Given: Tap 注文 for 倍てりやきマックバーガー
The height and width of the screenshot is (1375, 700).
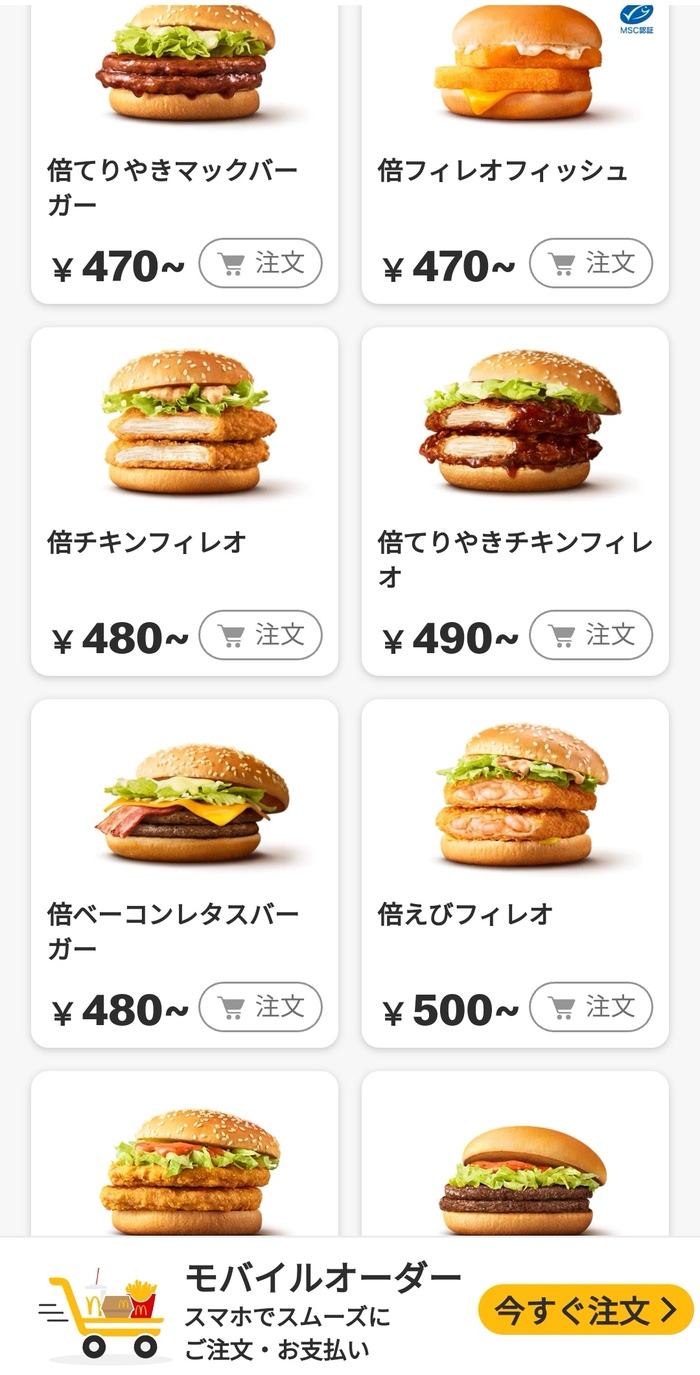Looking at the screenshot, I should (260, 264).
